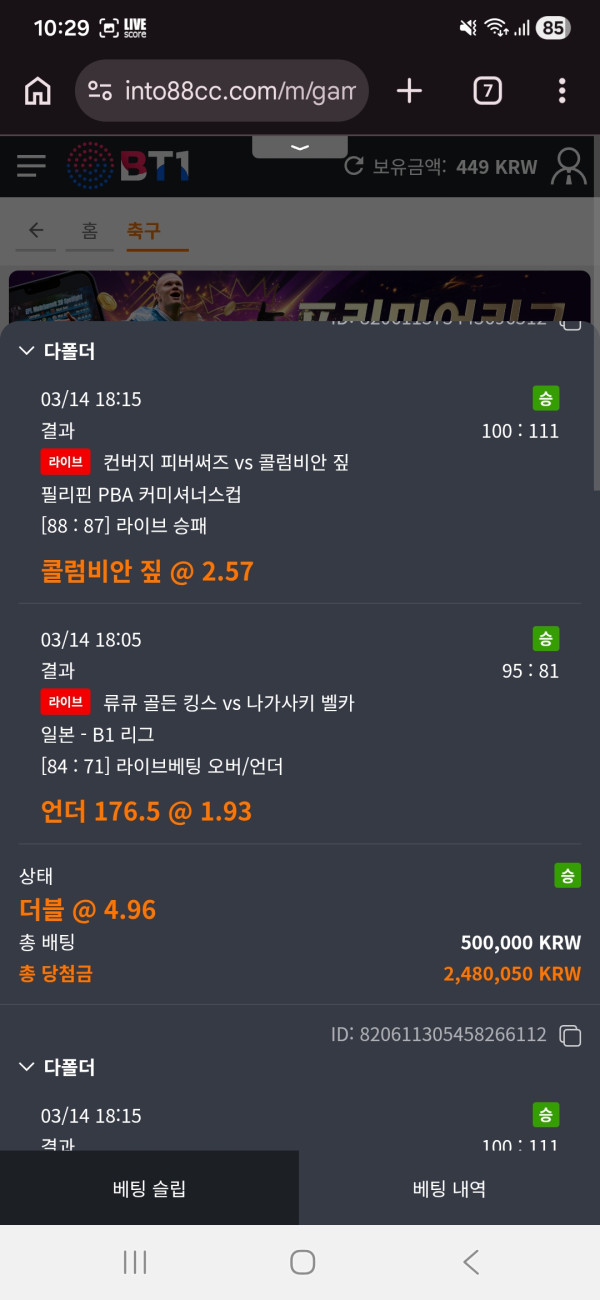Switch to the 홈 tab

pos(90,231)
